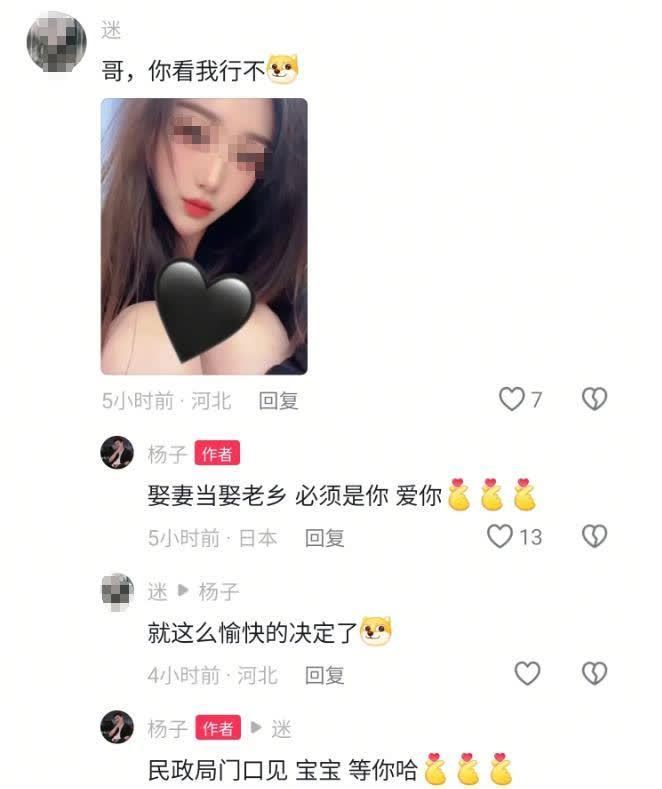Tap the username 迷 above the top comment
Screen dimensions: 662x789
click(111, 31)
